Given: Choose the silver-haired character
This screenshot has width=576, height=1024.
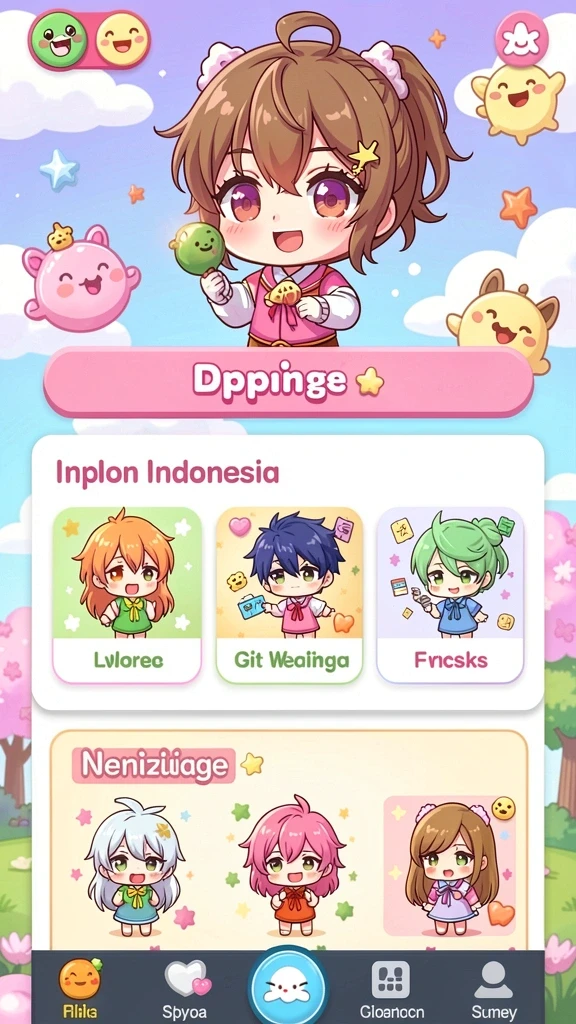Looking at the screenshot, I should tap(135, 864).
